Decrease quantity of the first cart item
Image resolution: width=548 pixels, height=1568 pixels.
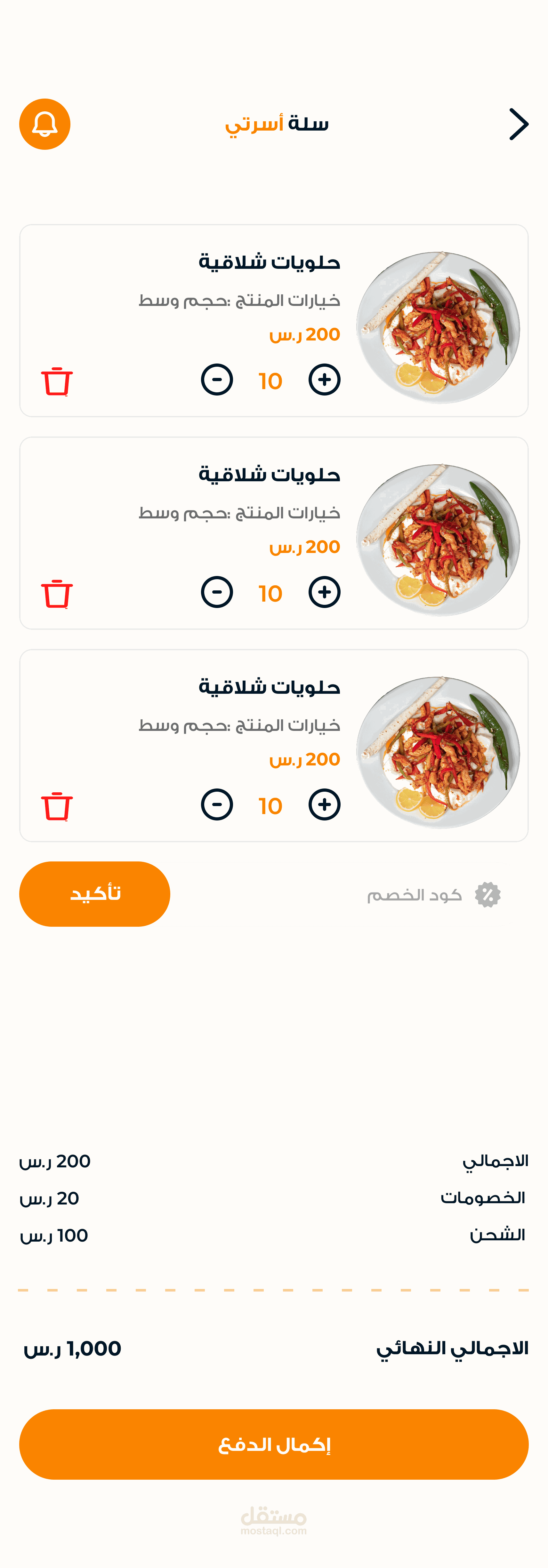tap(217, 380)
